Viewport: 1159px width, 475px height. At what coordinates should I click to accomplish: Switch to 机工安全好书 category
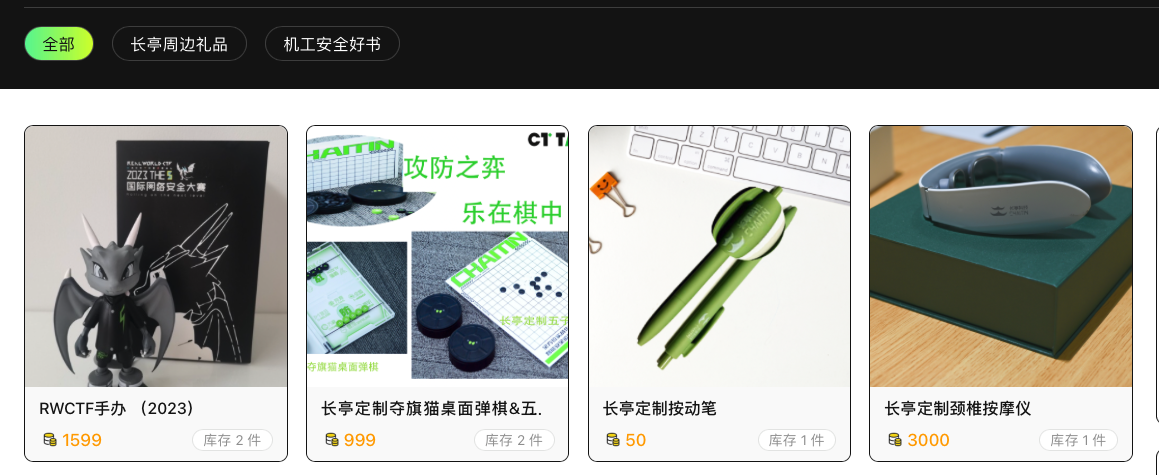coord(332,44)
